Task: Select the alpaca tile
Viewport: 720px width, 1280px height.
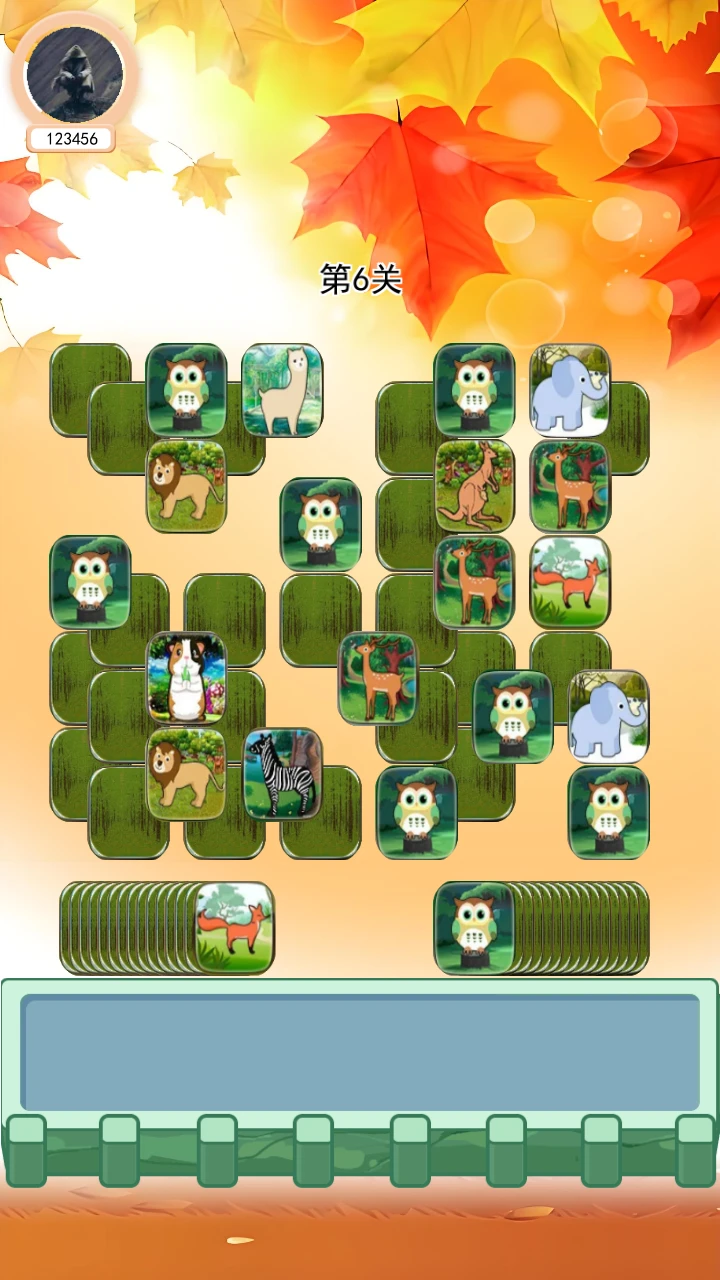Action: (282, 390)
